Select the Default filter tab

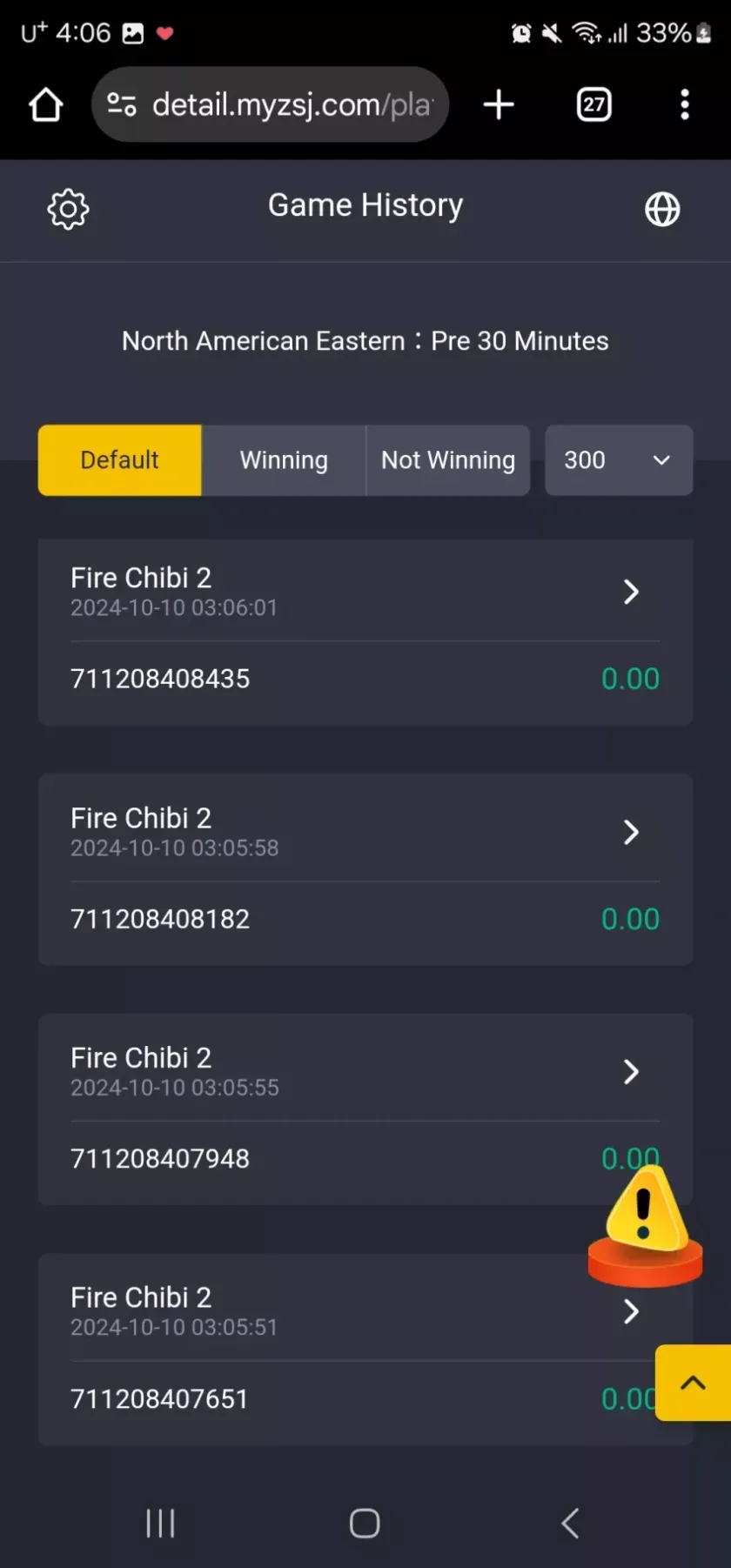[x=119, y=460]
